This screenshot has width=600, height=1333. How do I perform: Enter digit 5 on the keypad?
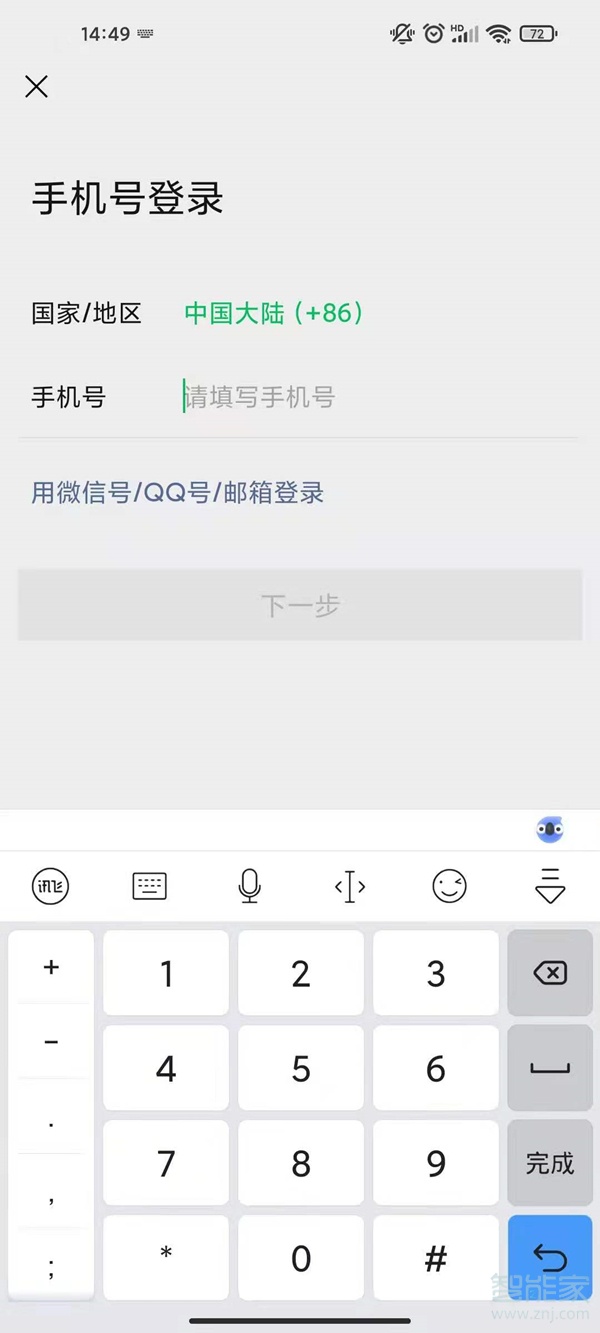click(301, 1068)
